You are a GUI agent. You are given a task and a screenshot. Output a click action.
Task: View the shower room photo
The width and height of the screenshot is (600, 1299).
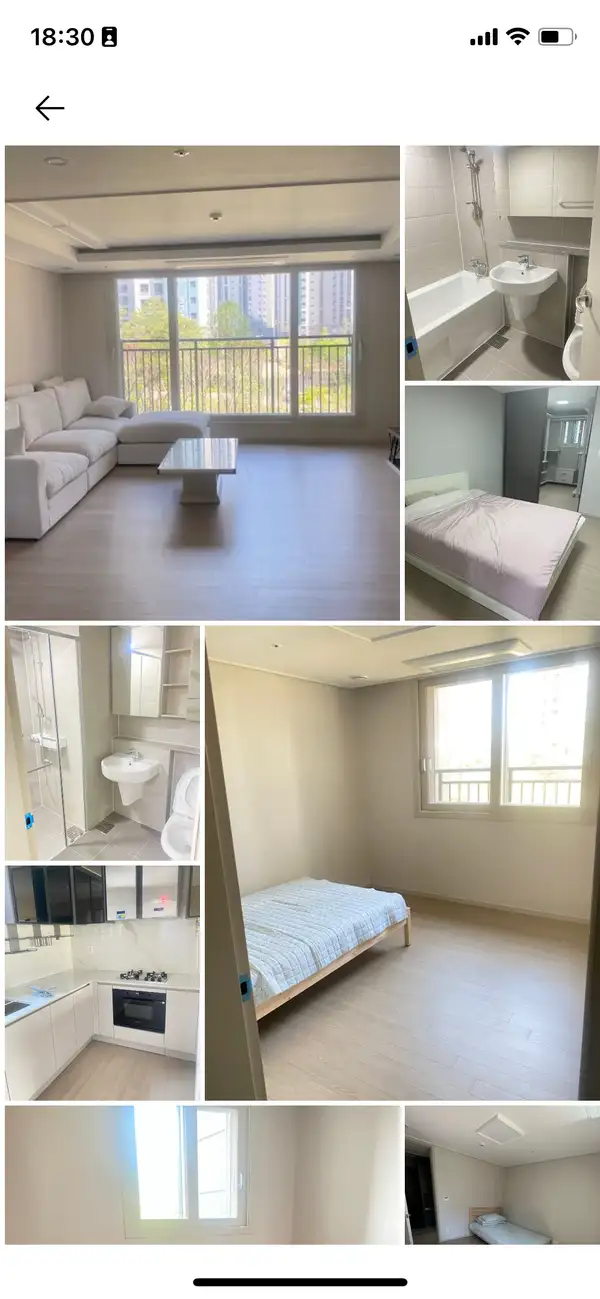(103, 743)
